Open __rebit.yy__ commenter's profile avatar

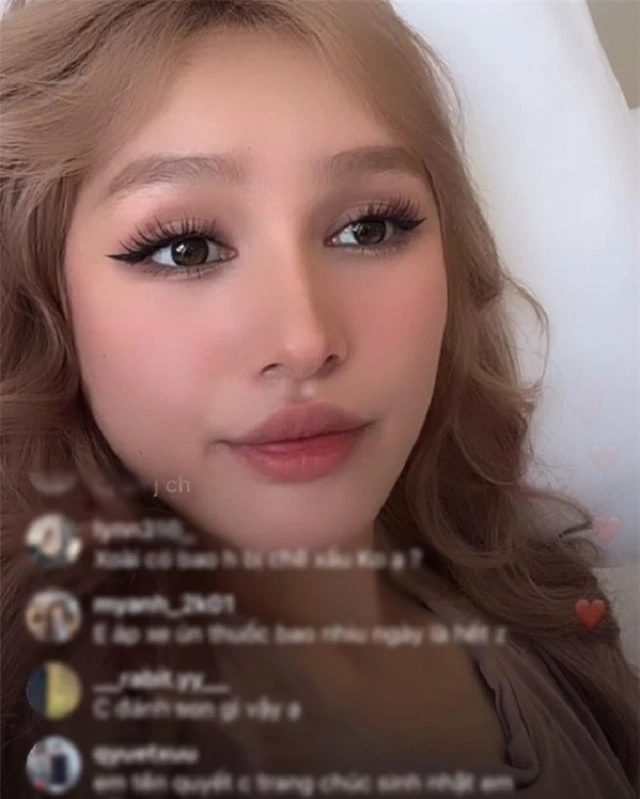tap(54, 689)
